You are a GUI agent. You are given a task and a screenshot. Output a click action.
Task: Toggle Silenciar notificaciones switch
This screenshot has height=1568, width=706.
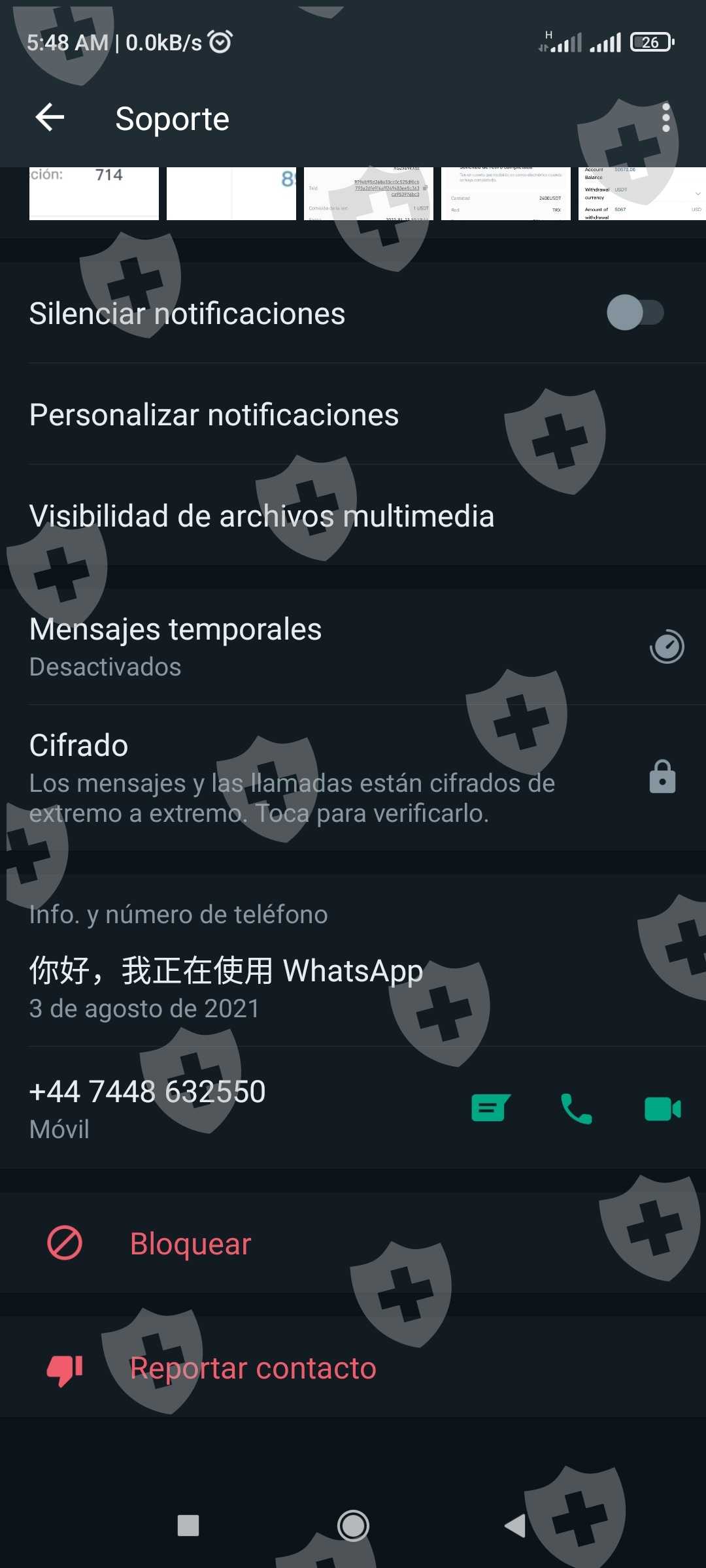pos(635,313)
